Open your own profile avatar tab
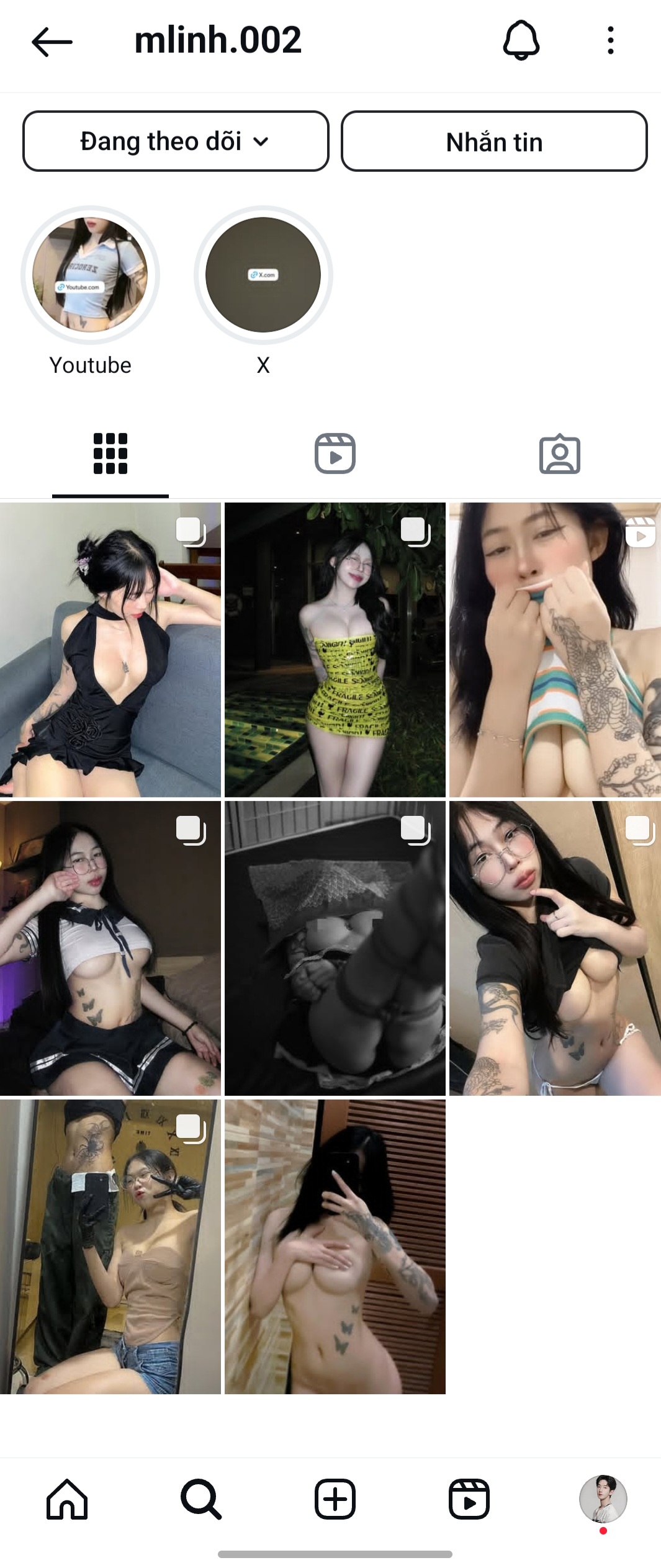Image resolution: width=661 pixels, height=1568 pixels. pos(603,1499)
